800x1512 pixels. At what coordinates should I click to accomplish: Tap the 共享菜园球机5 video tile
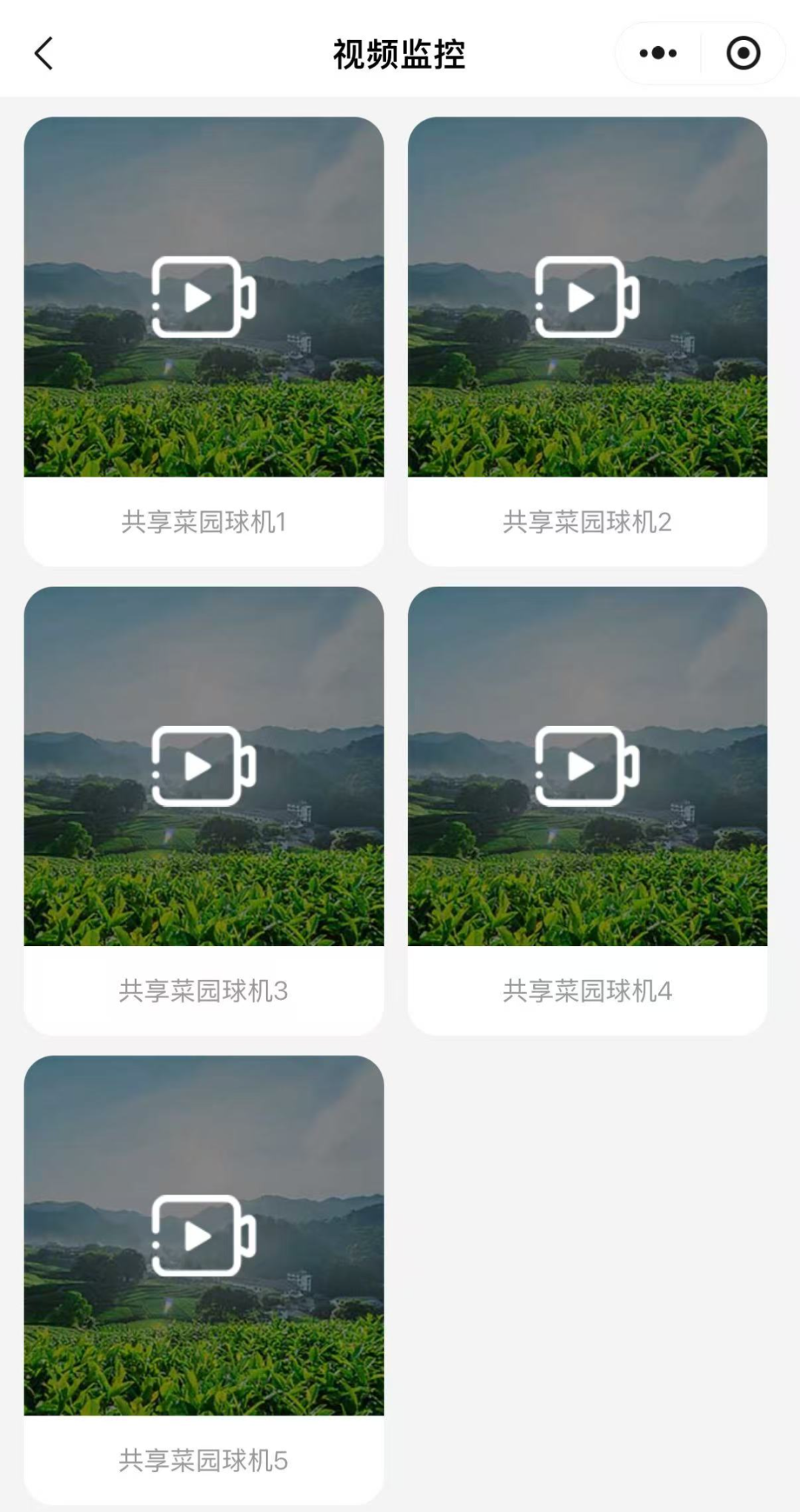(x=204, y=1235)
